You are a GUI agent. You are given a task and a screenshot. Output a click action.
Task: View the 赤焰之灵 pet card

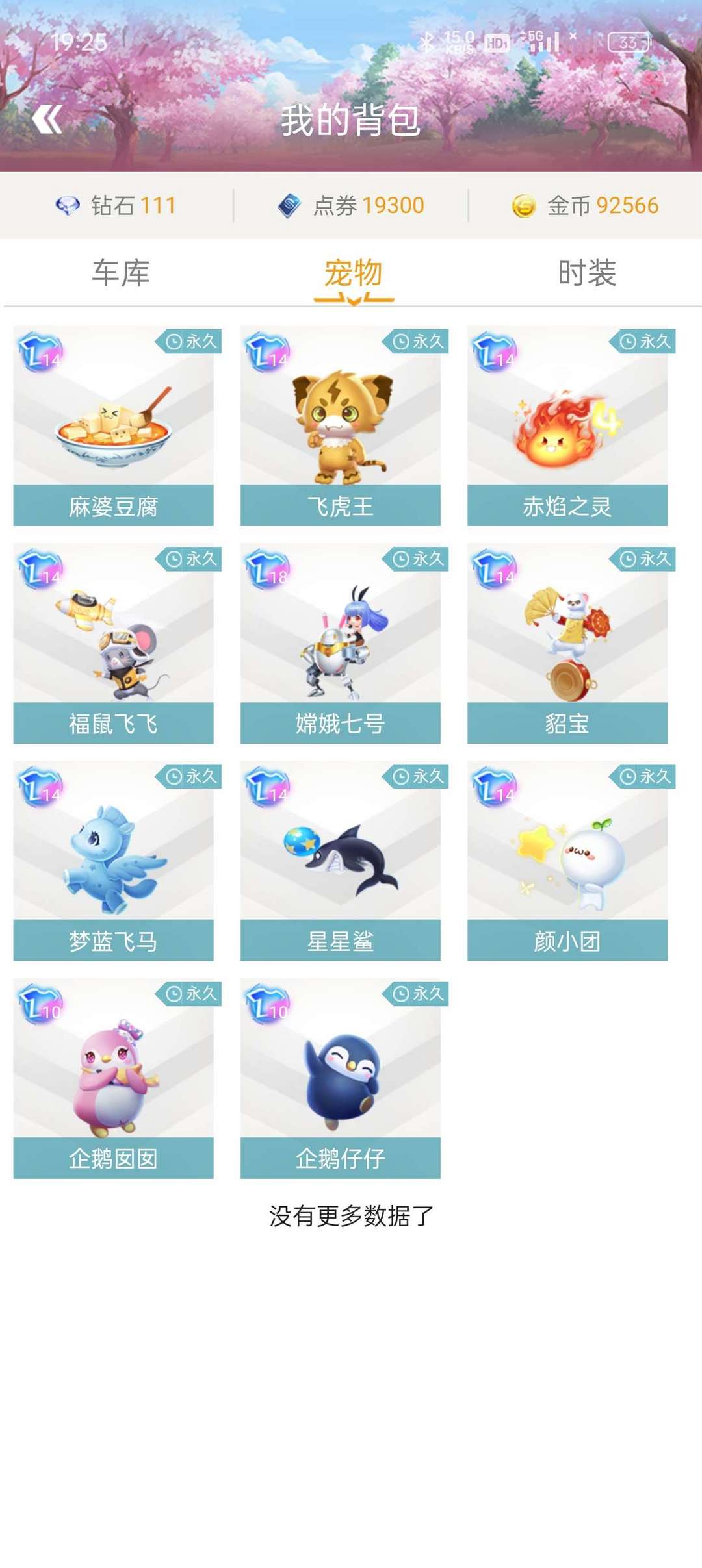pyautogui.click(x=567, y=426)
